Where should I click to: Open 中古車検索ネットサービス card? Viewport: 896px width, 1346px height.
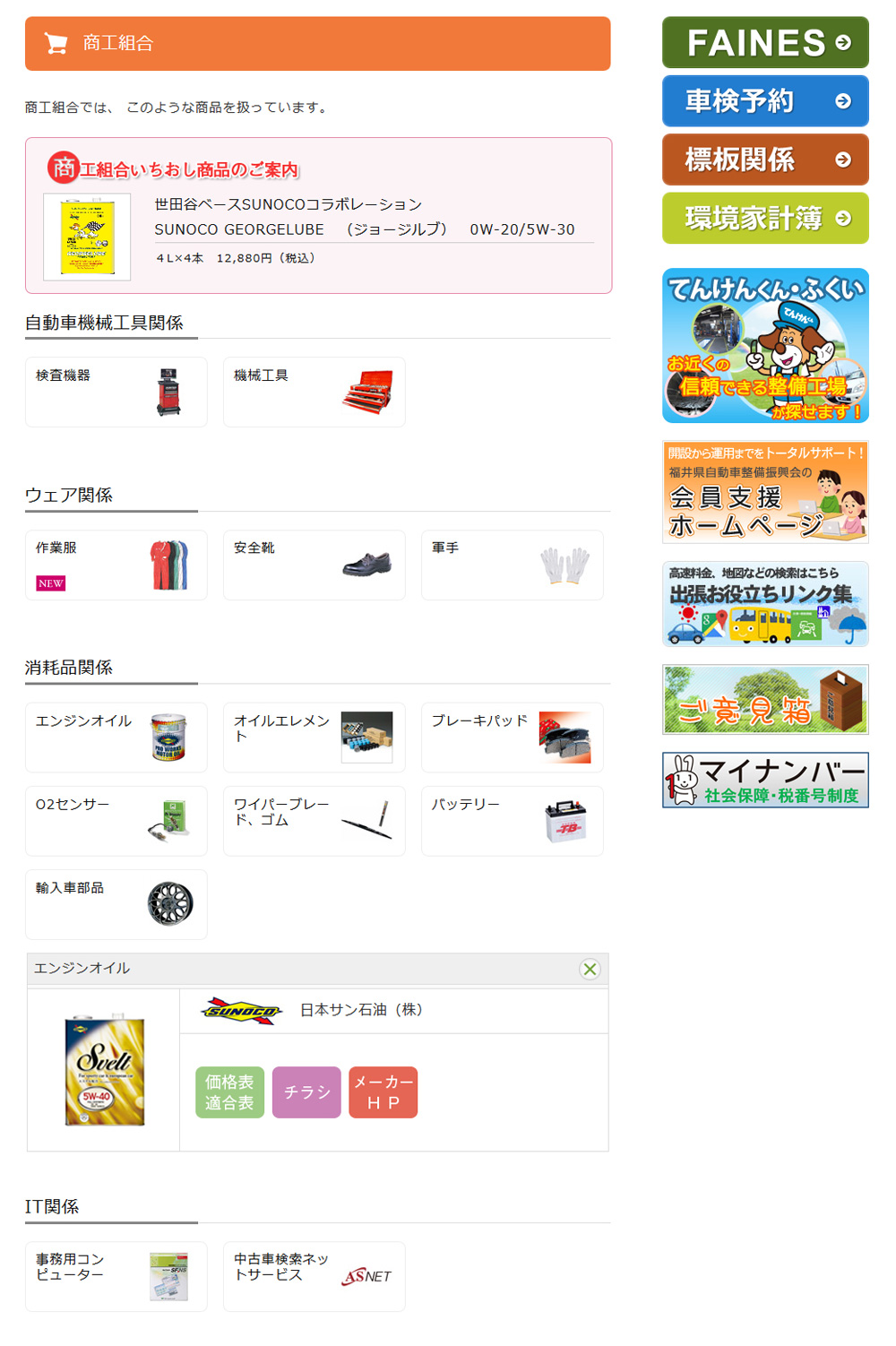(x=314, y=1276)
